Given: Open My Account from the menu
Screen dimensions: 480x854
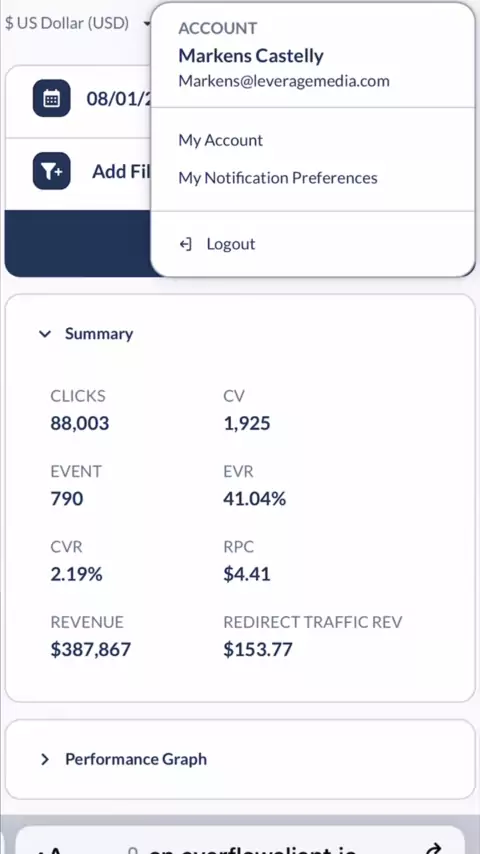Looking at the screenshot, I should click(x=221, y=141).
